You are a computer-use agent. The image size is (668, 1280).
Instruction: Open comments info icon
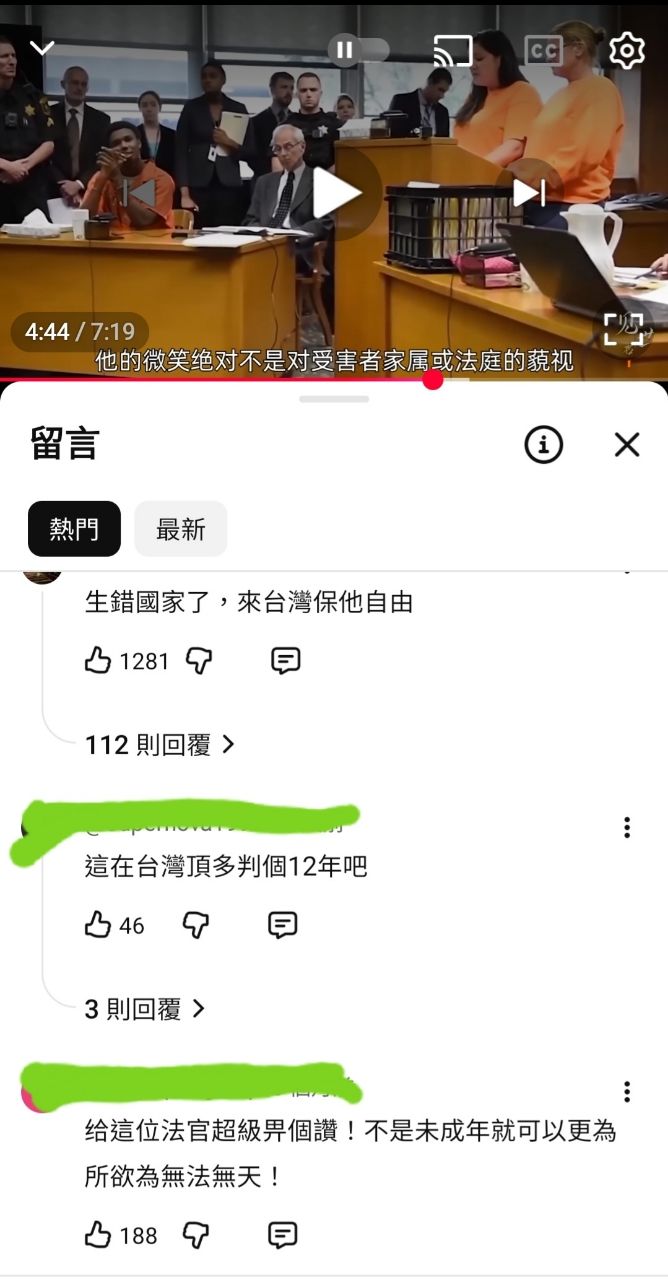pos(543,445)
